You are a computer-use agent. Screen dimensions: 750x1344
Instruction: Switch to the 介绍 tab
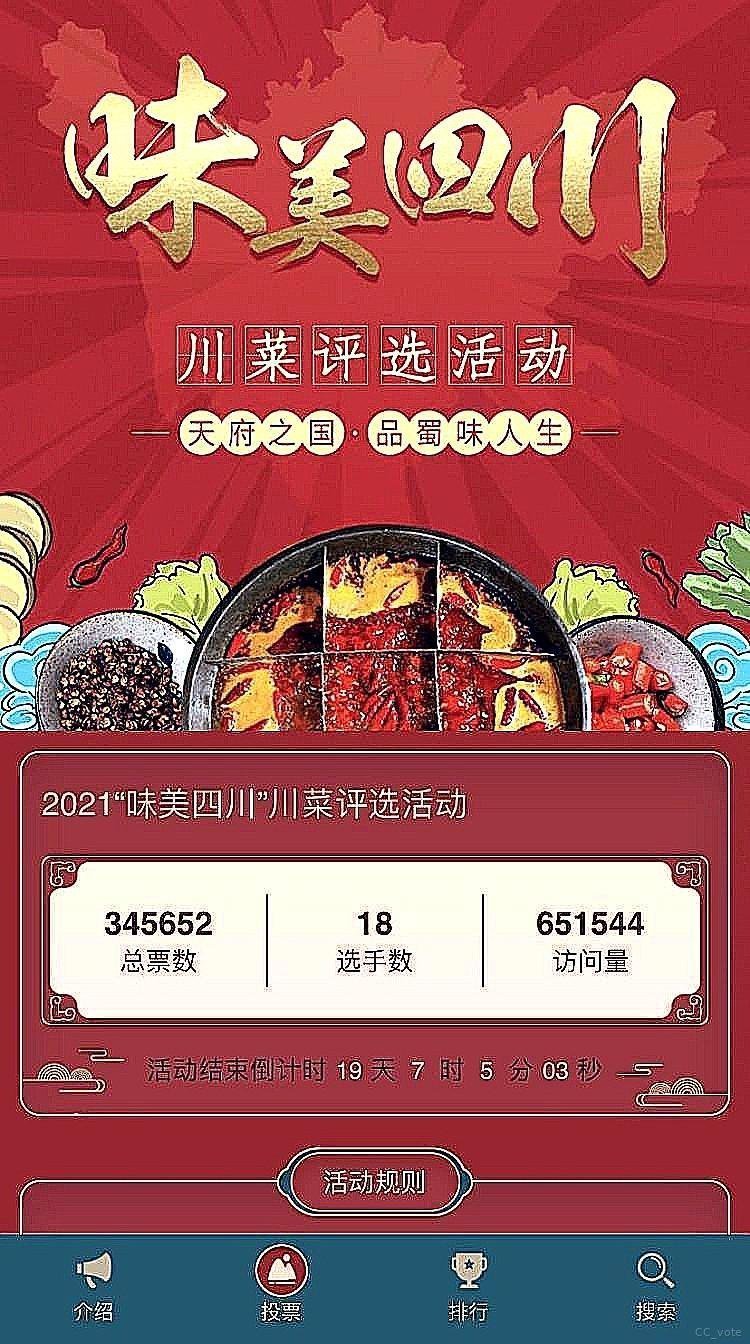click(x=94, y=1288)
